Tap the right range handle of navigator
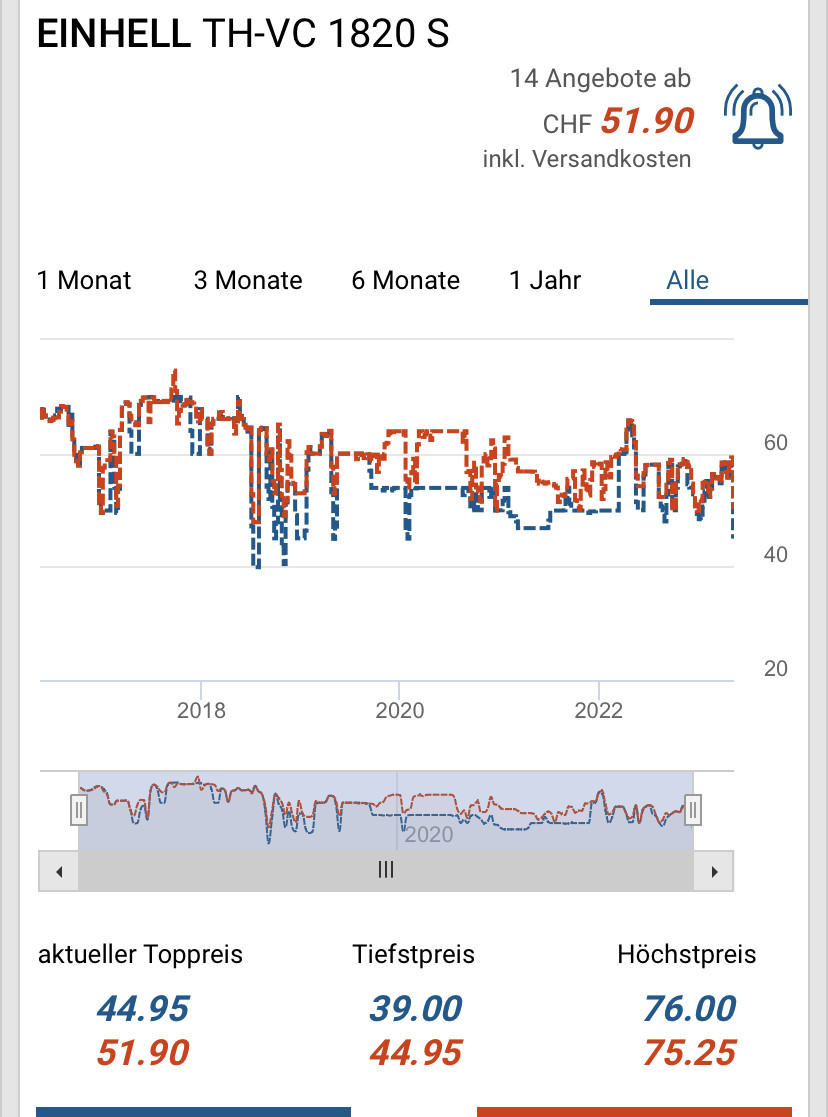This screenshot has width=828, height=1117. [x=692, y=809]
